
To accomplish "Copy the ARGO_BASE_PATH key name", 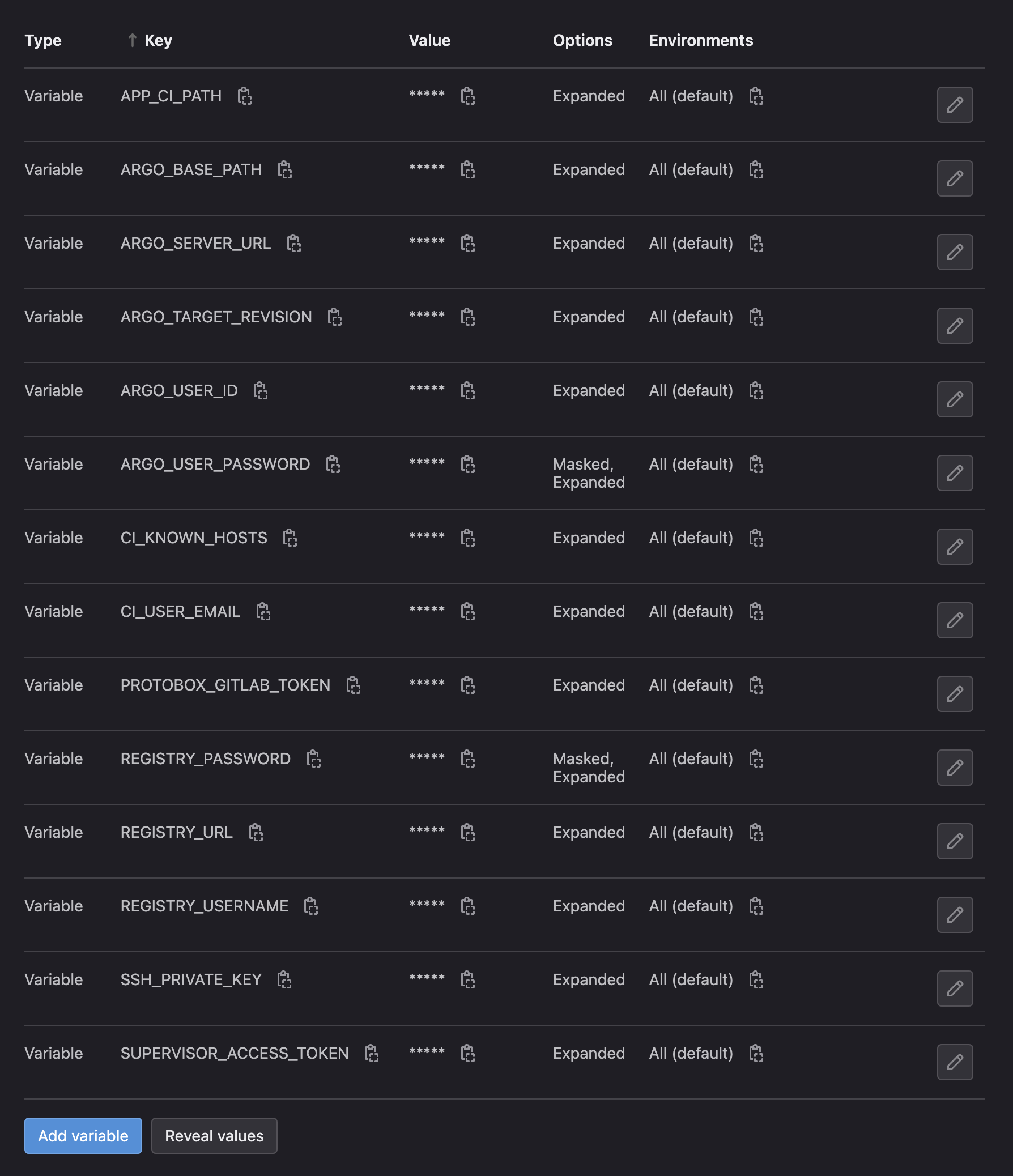I will pyautogui.click(x=285, y=170).
